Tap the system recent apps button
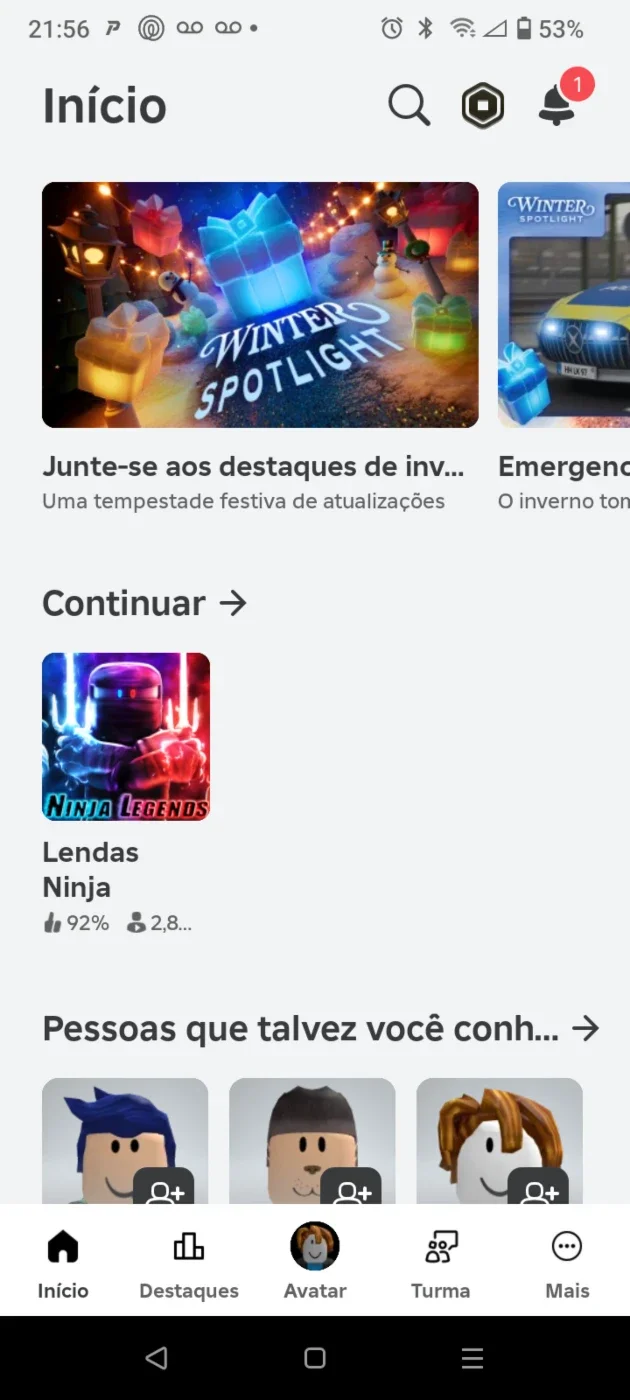The height and width of the screenshot is (1400, 630). [472, 1357]
